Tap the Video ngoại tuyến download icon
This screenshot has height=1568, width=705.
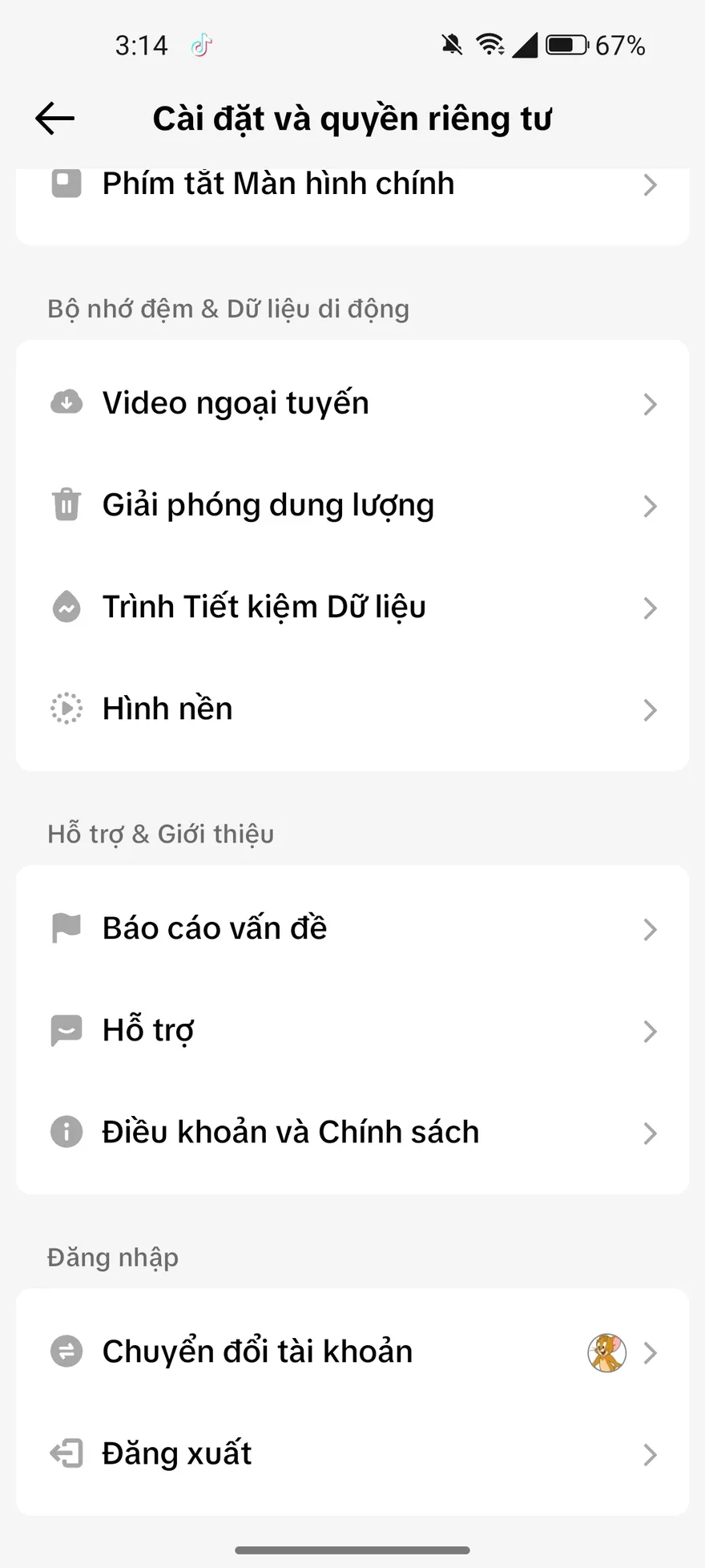[x=66, y=403]
